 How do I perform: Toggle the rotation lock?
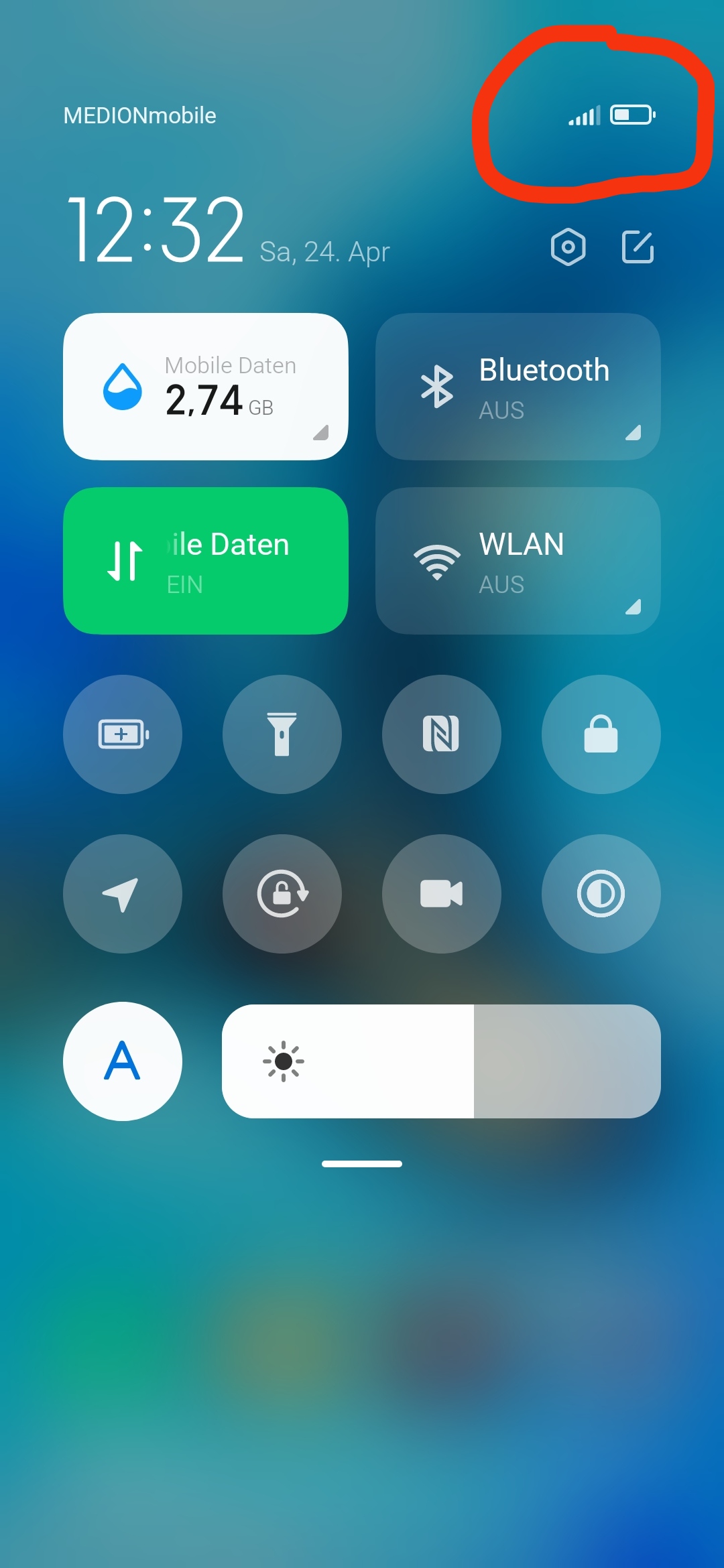coord(282,894)
